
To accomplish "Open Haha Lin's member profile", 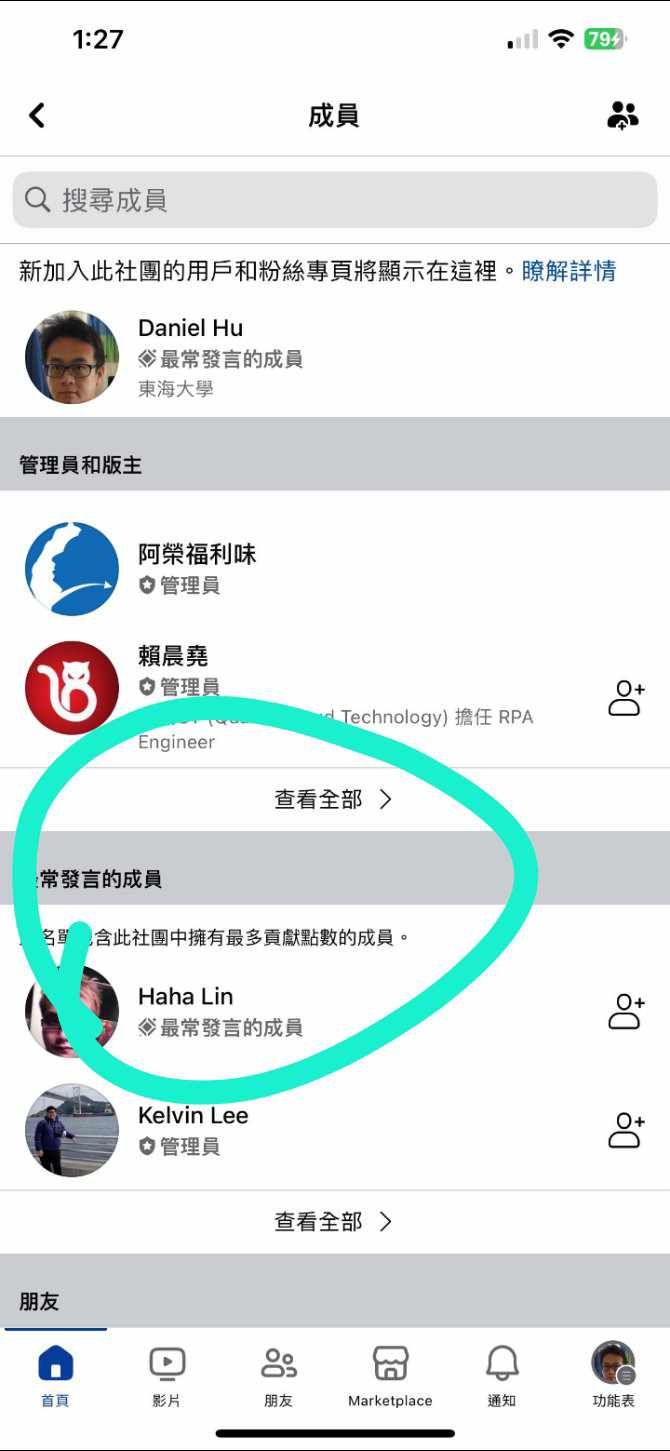I will point(186,997).
